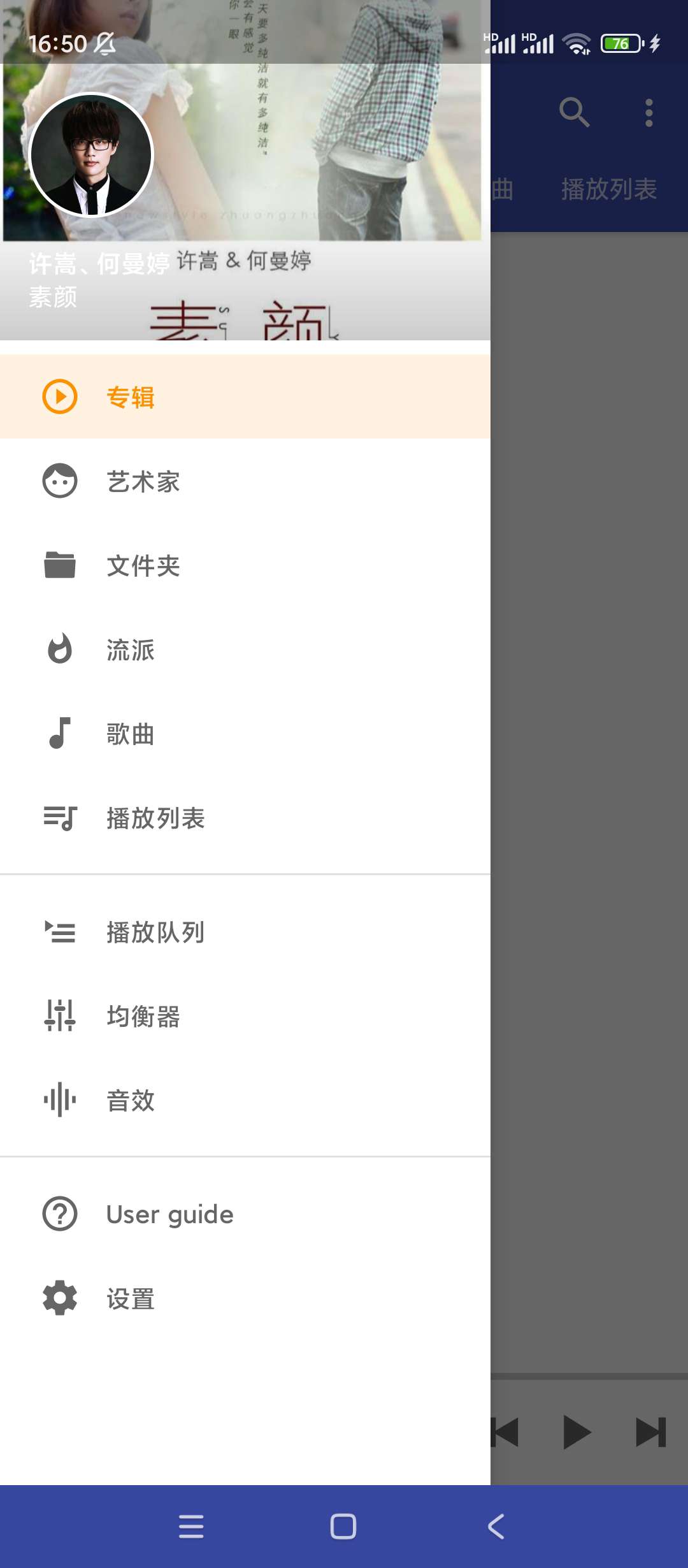
Task: Open the three-dot overflow menu
Action: tap(649, 113)
